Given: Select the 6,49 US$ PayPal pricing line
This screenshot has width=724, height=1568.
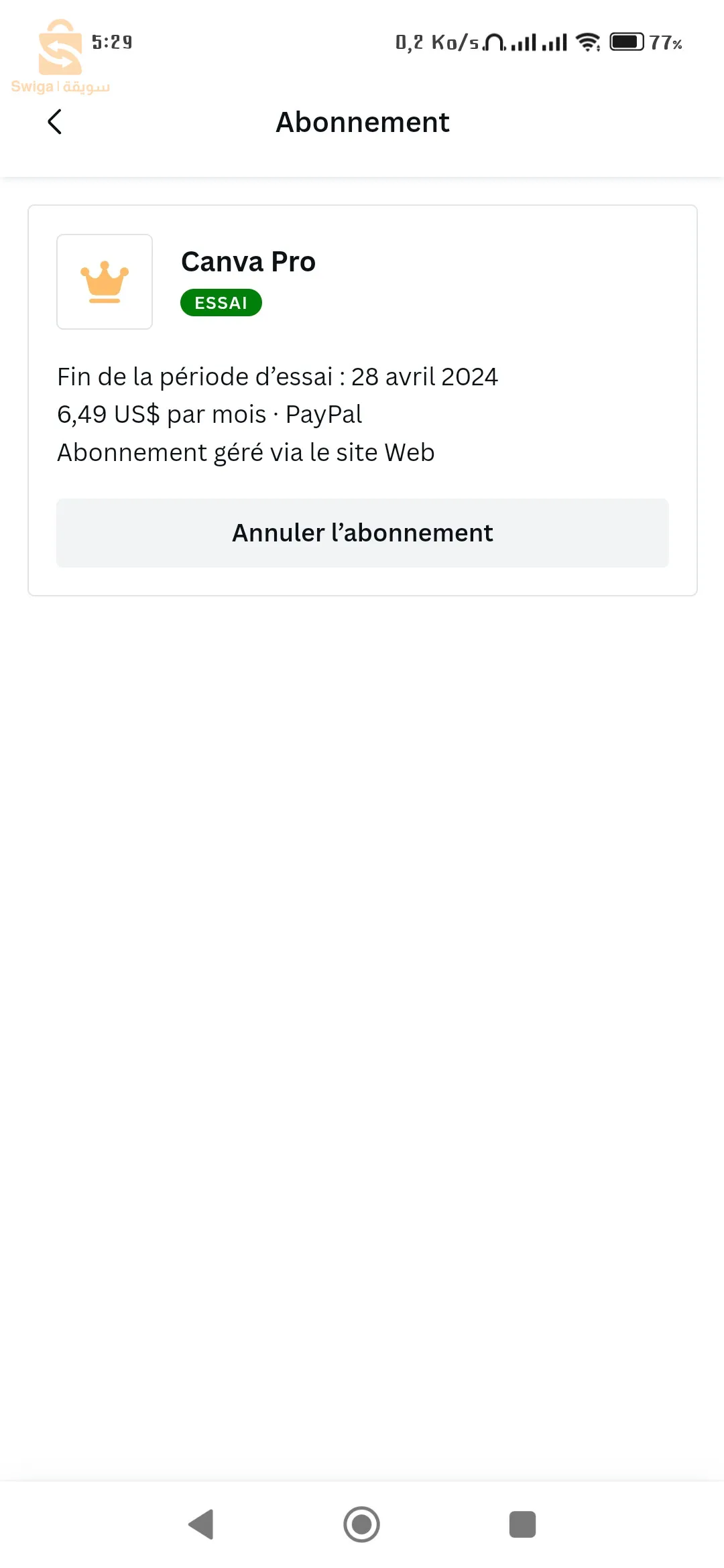Looking at the screenshot, I should click(x=208, y=414).
